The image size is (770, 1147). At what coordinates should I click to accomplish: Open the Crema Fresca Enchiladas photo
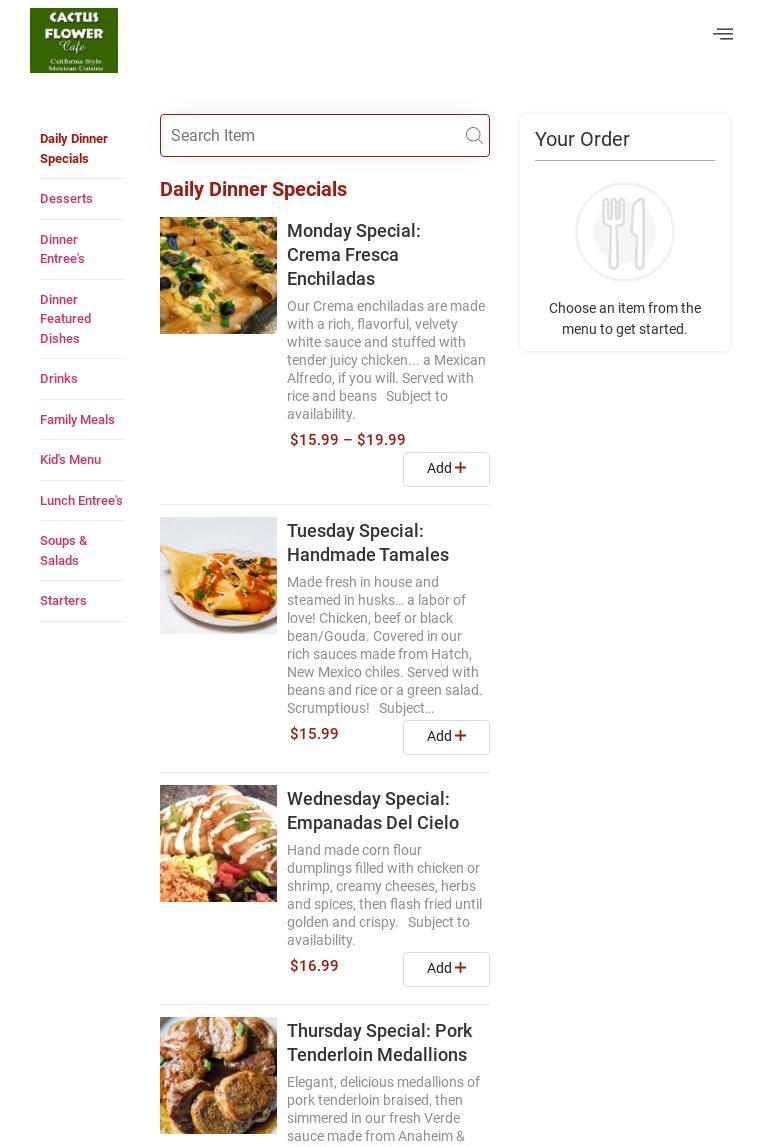point(218,275)
